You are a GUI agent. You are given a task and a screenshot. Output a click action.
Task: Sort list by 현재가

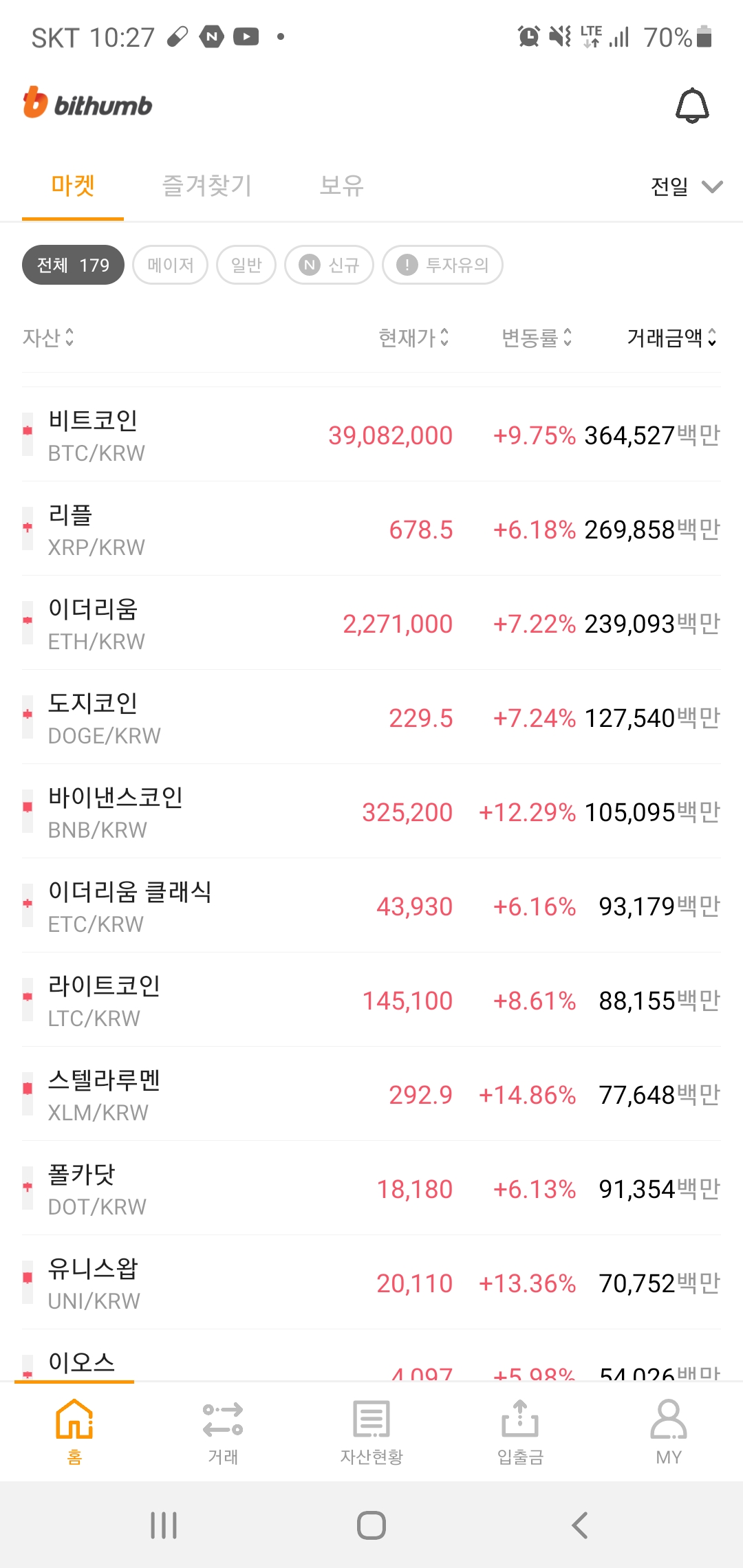pos(414,338)
